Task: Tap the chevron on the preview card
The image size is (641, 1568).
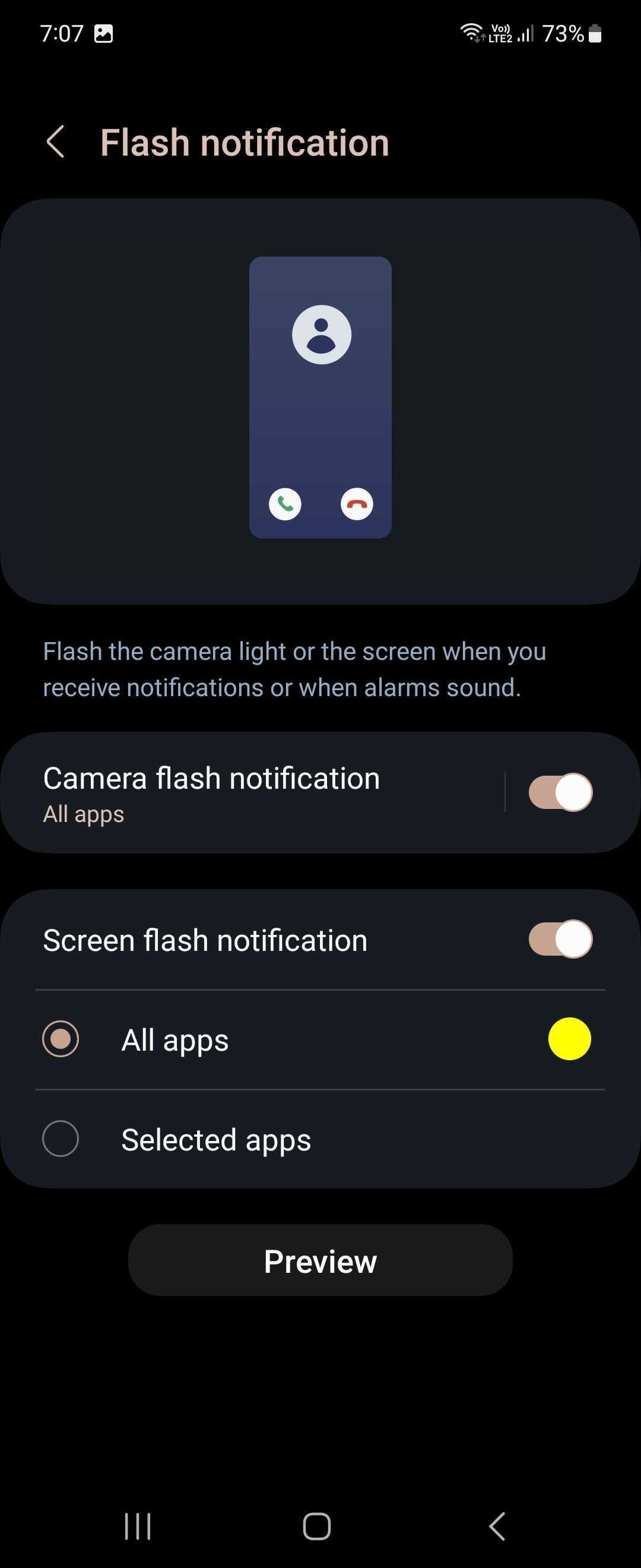Action: tap(496, 399)
